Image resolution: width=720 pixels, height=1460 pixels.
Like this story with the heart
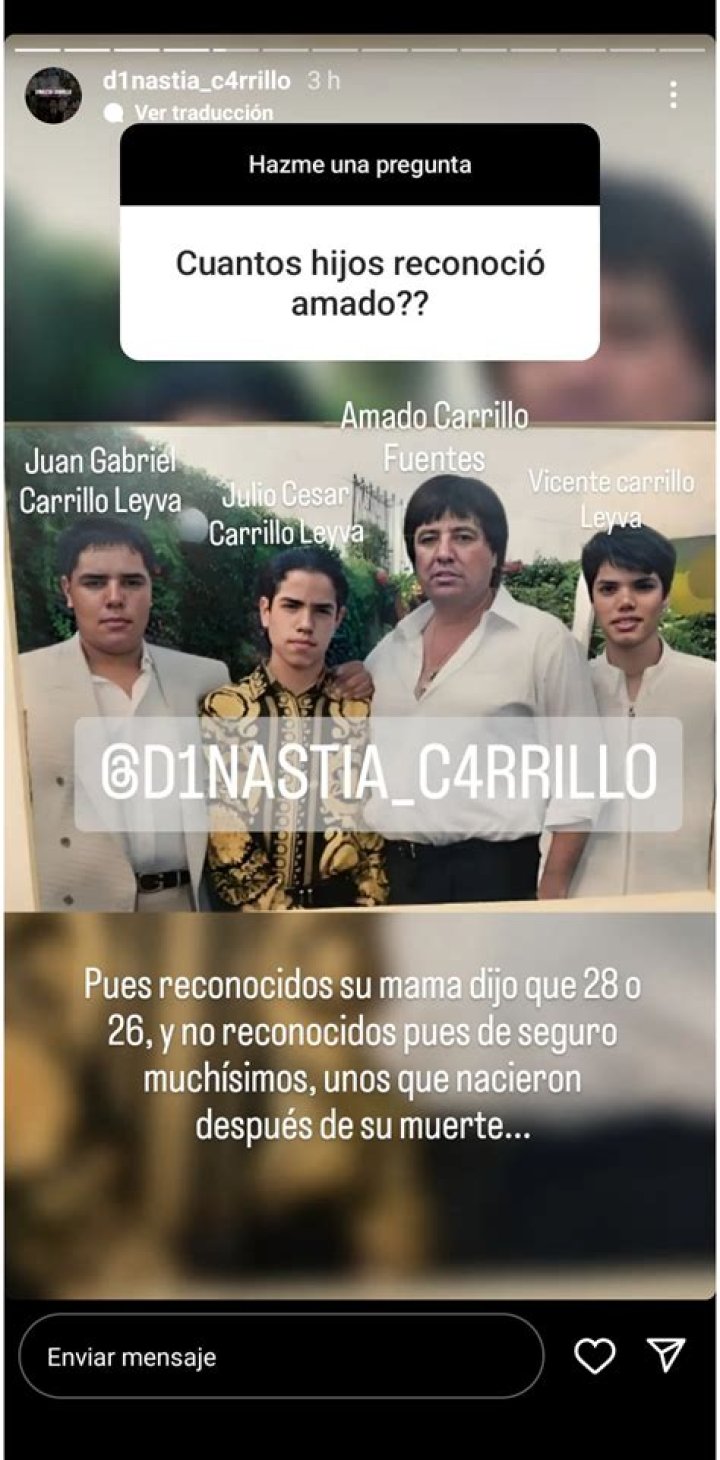(x=594, y=1356)
